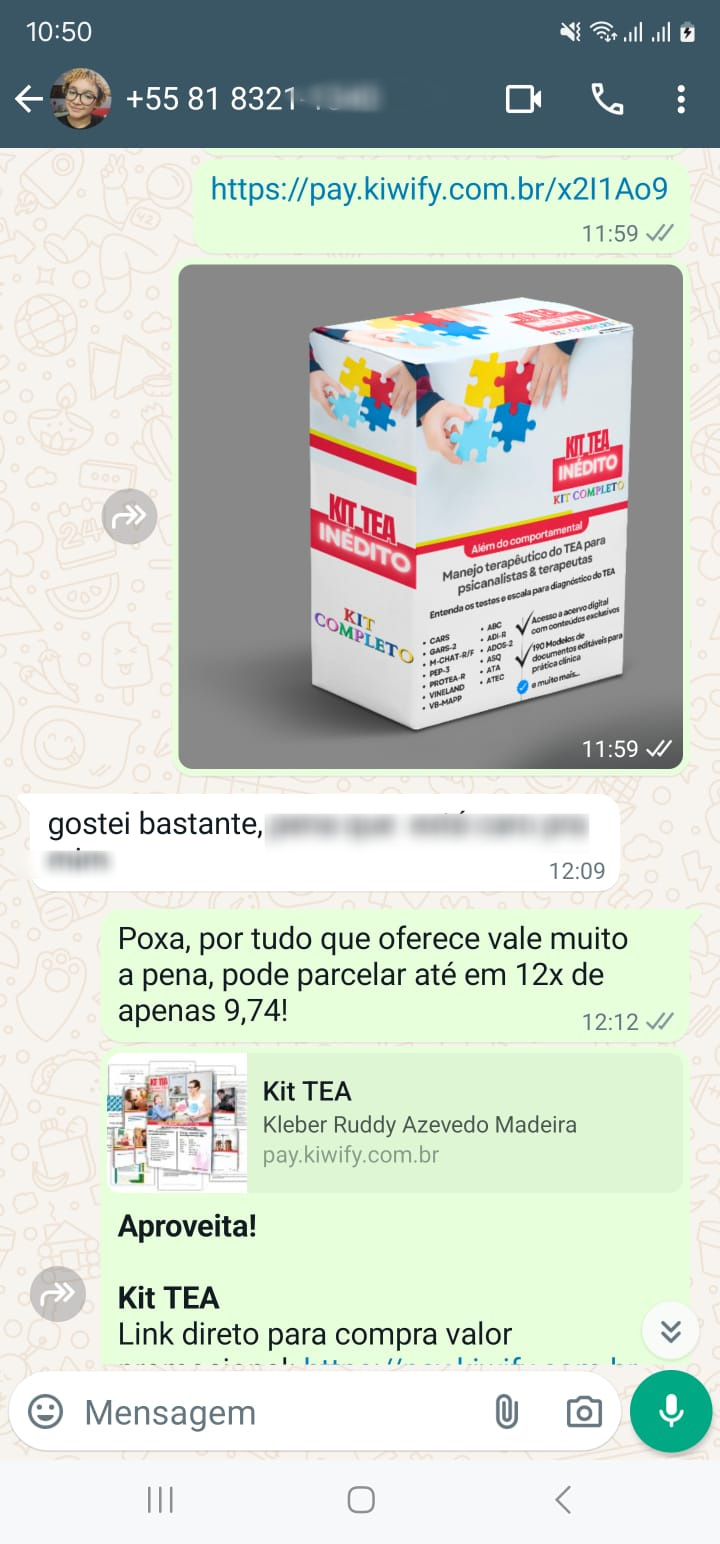Open the recent apps view
The image size is (720, 1544).
(160, 1500)
